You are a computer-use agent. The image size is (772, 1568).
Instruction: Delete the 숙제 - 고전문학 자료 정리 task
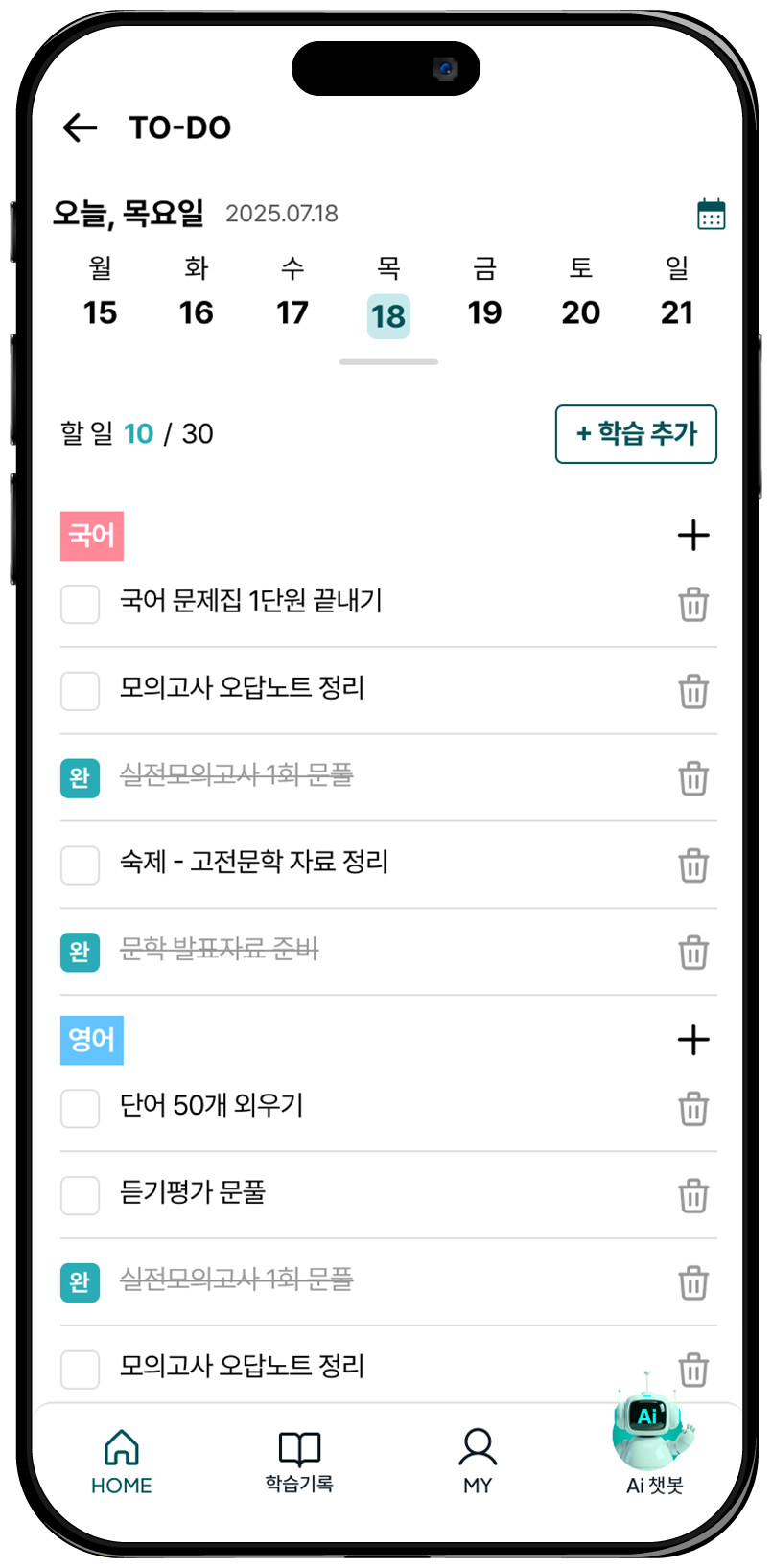tap(693, 865)
